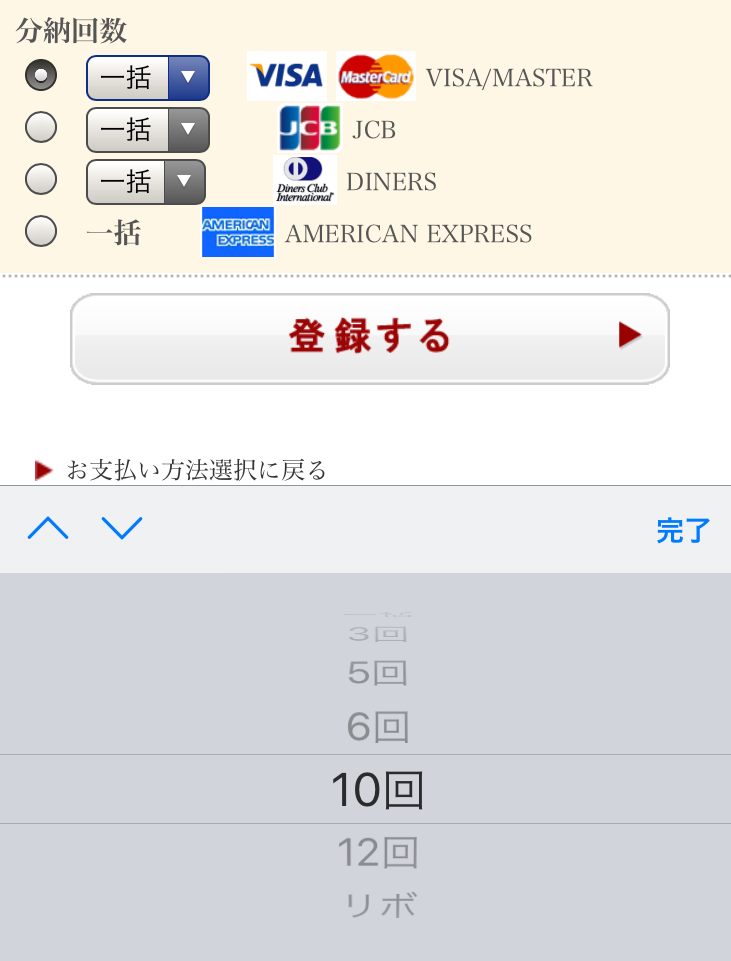Click the red arrow next to 登録する button
Screen dimensions: 731x961
(x=630, y=337)
